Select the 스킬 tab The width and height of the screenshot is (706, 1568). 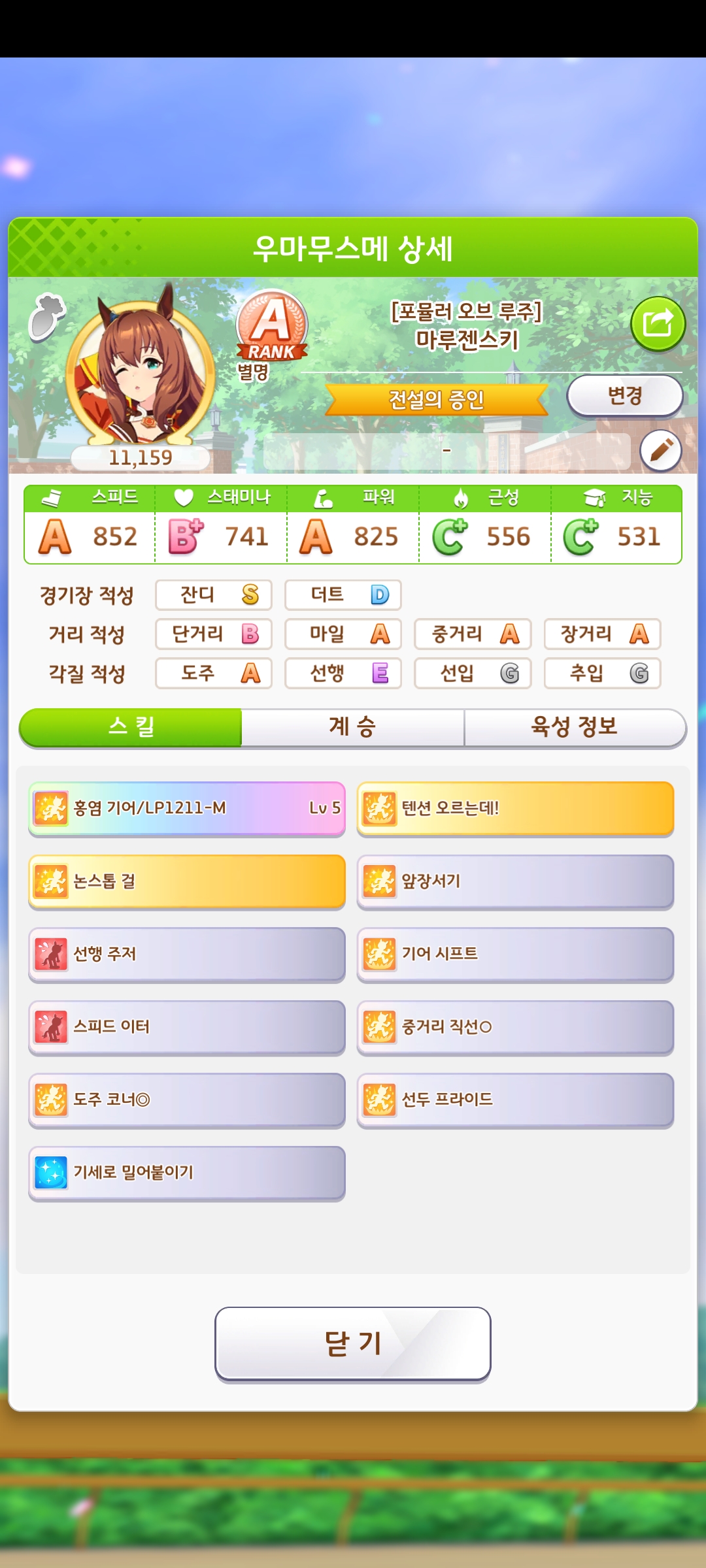131,727
